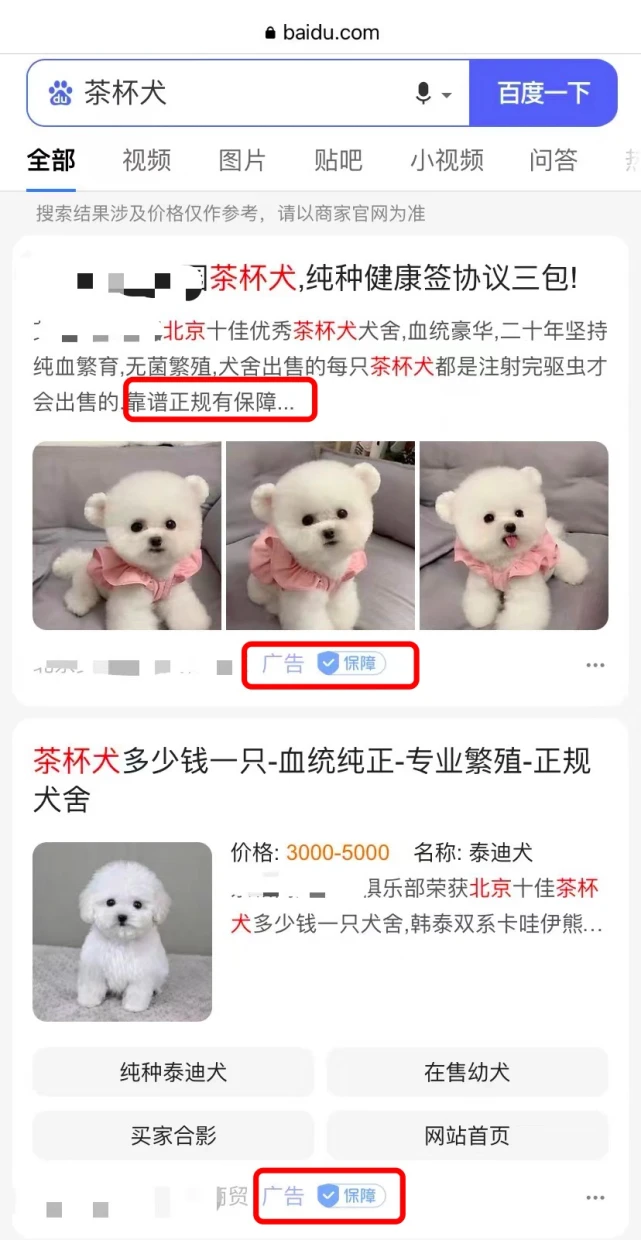Screen dimensions: 641x1240
Task: Switch to the 贴吧 tab
Action: [x=338, y=160]
